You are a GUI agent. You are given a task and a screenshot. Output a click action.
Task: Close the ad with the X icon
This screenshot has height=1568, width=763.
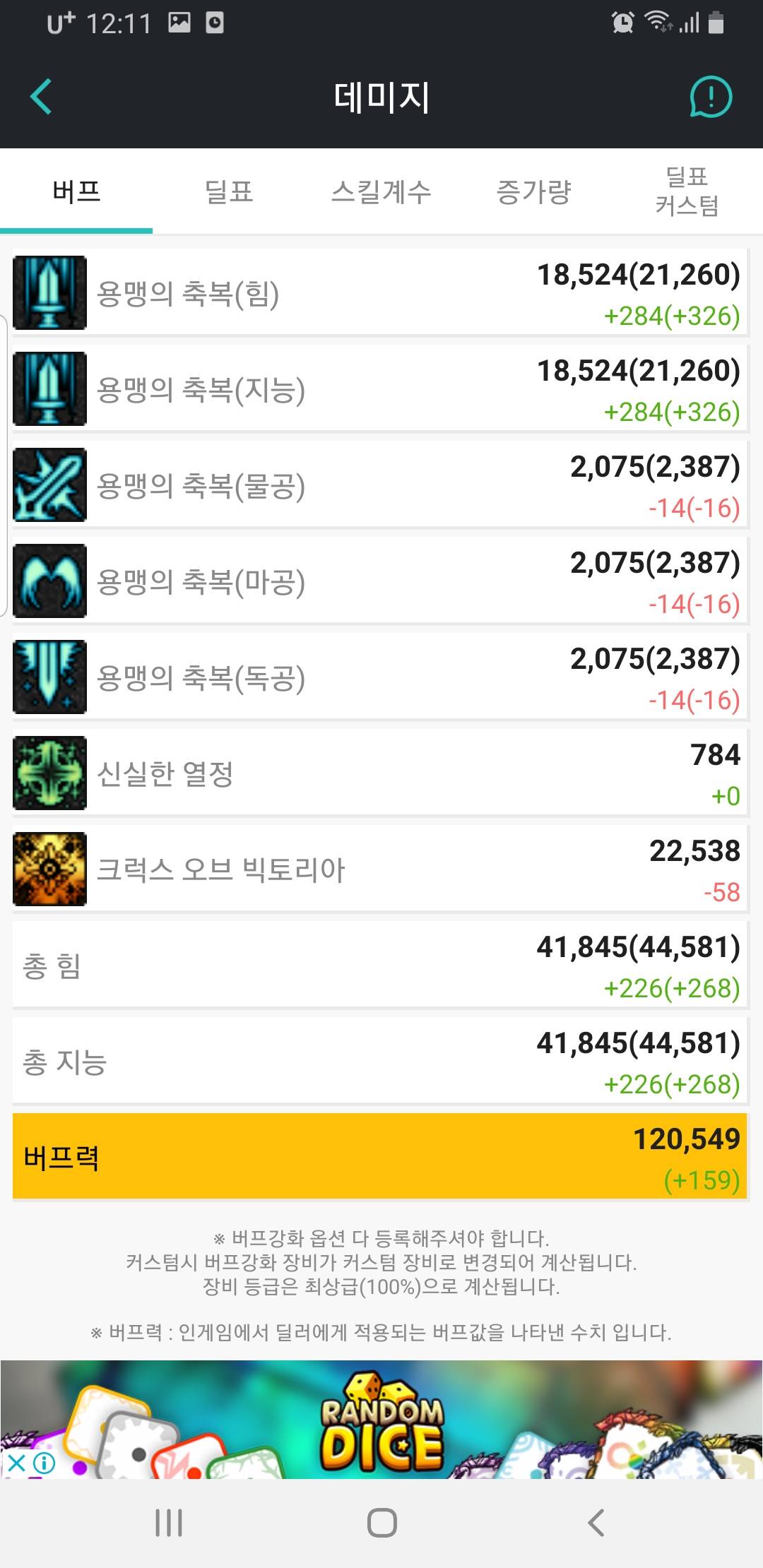[17, 1462]
